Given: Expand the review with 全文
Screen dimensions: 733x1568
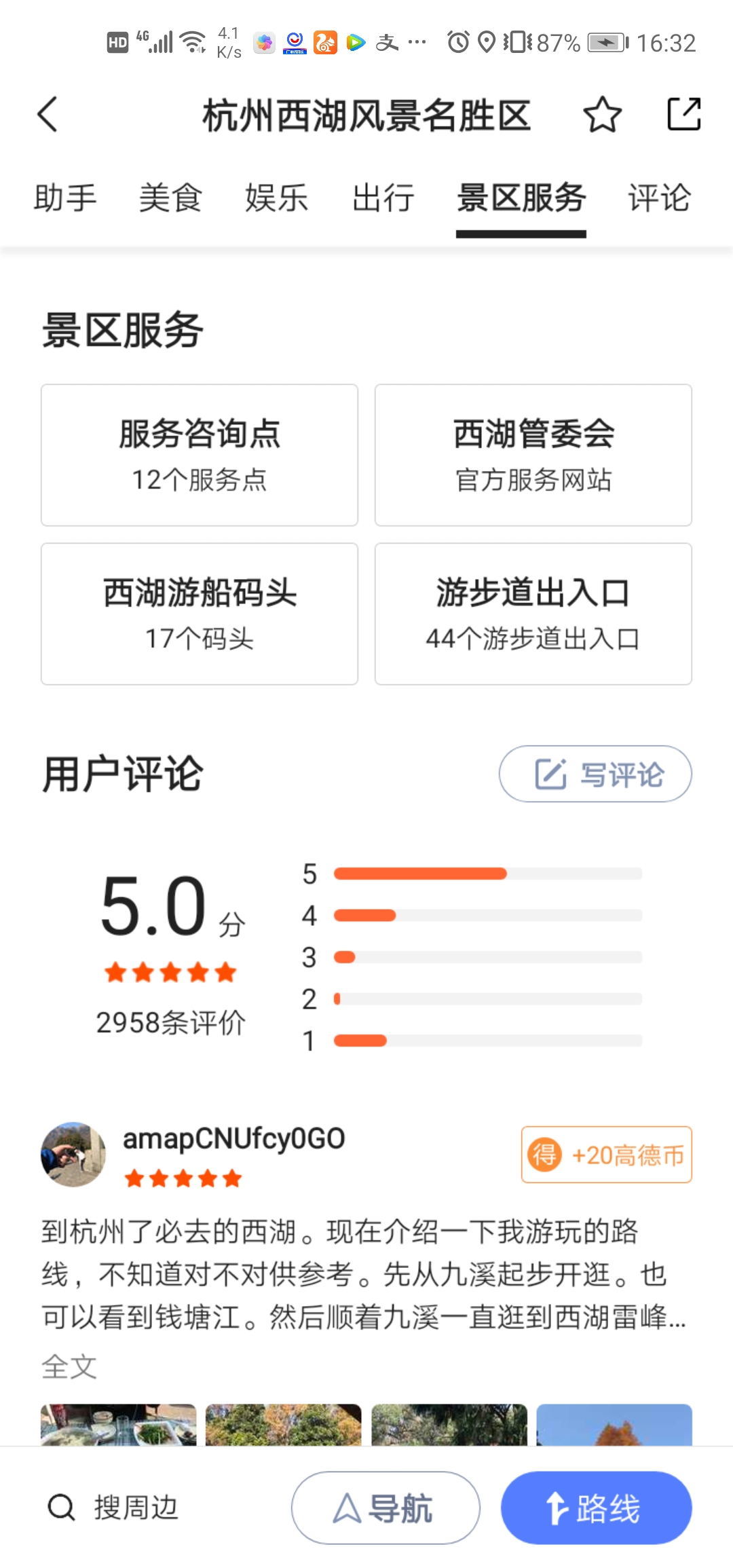Looking at the screenshot, I should coord(69,1366).
